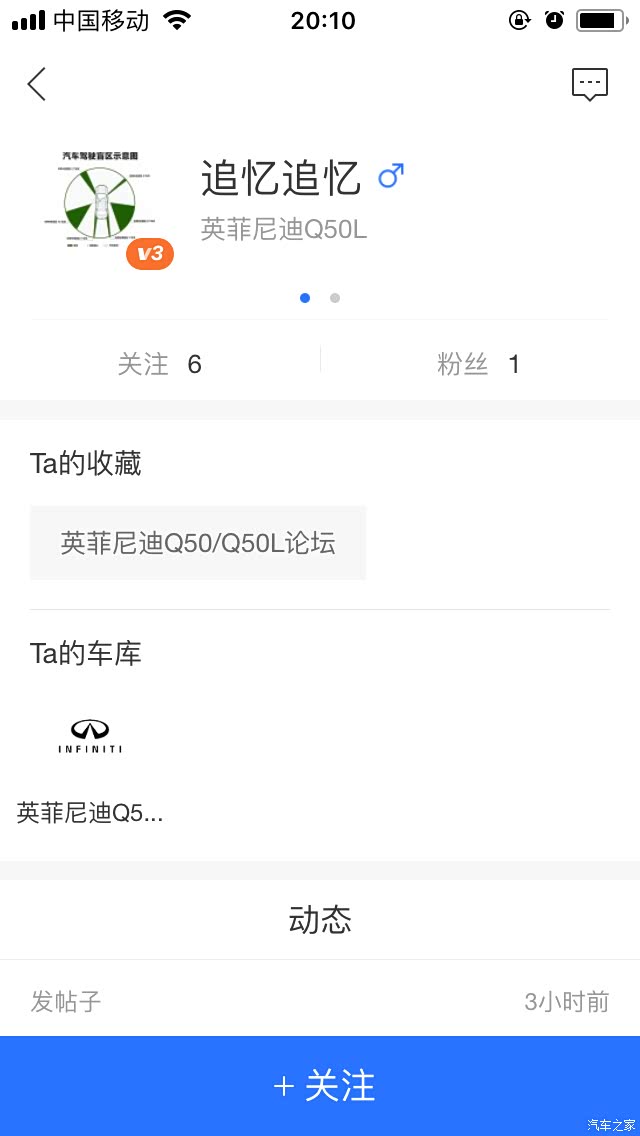The width and height of the screenshot is (640, 1136).
Task: View the 关注 following list
Action: pyautogui.click(x=159, y=364)
